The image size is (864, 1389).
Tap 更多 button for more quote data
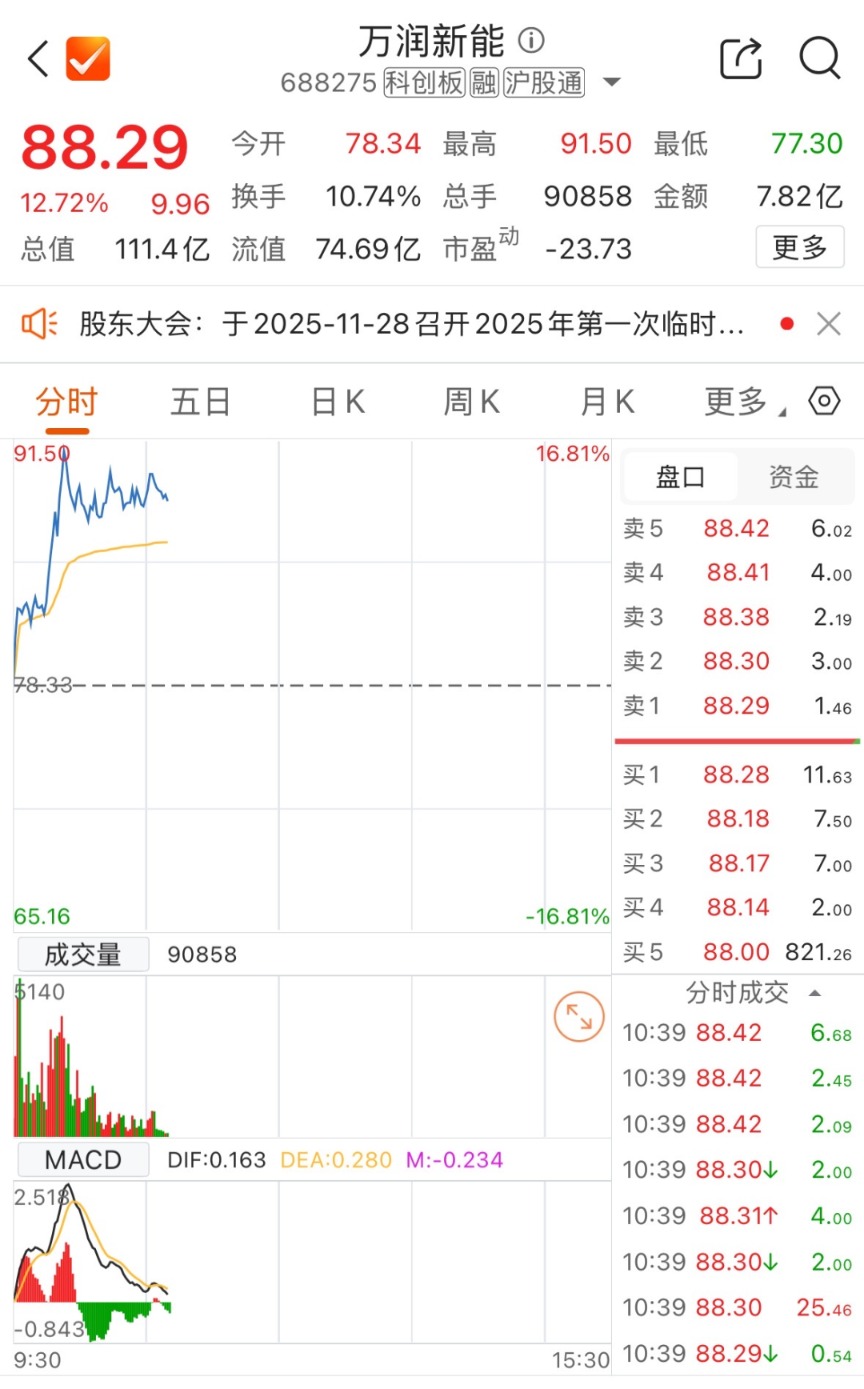coord(799,246)
